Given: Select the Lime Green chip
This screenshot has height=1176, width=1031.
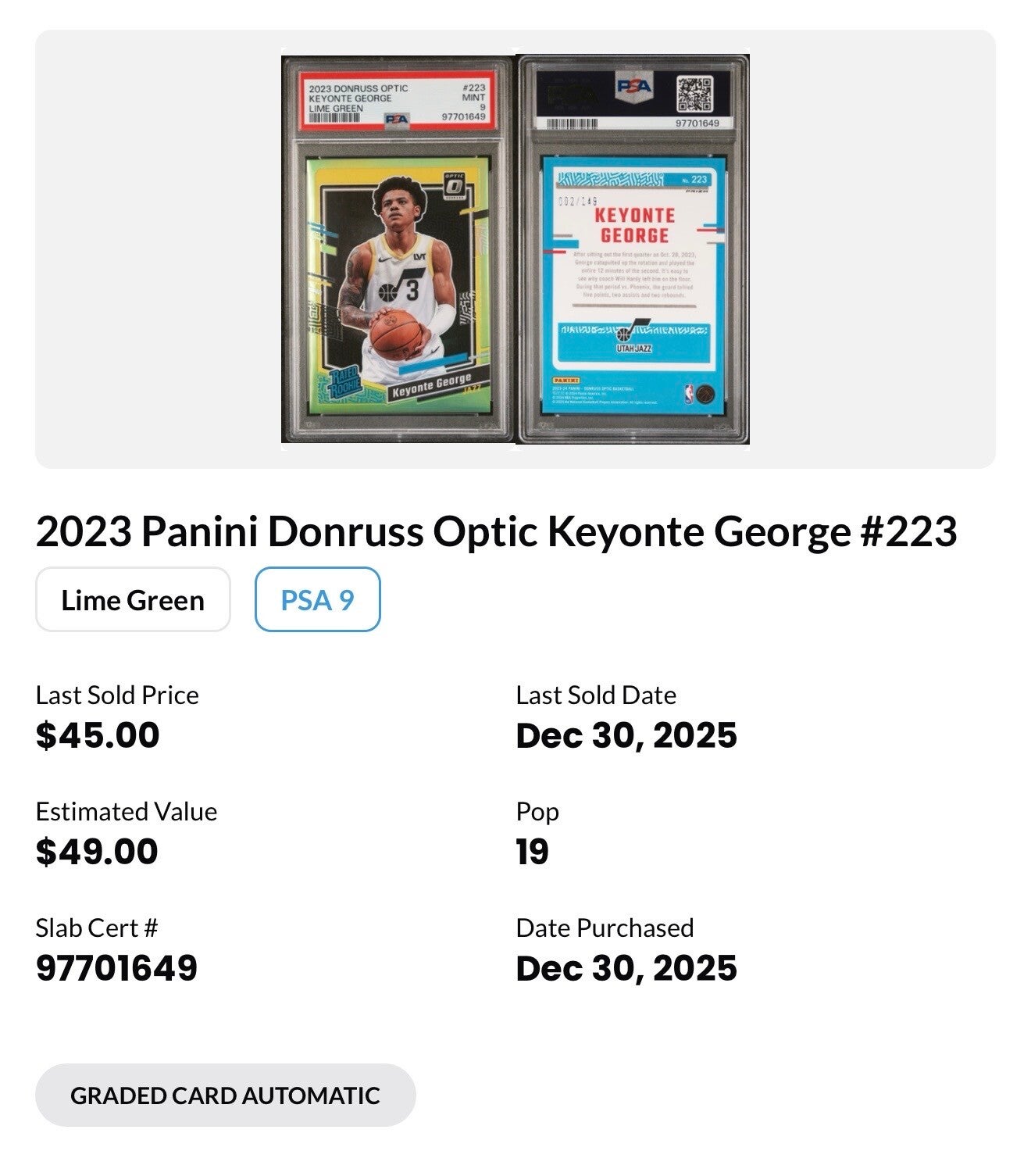Looking at the screenshot, I should [x=133, y=600].
